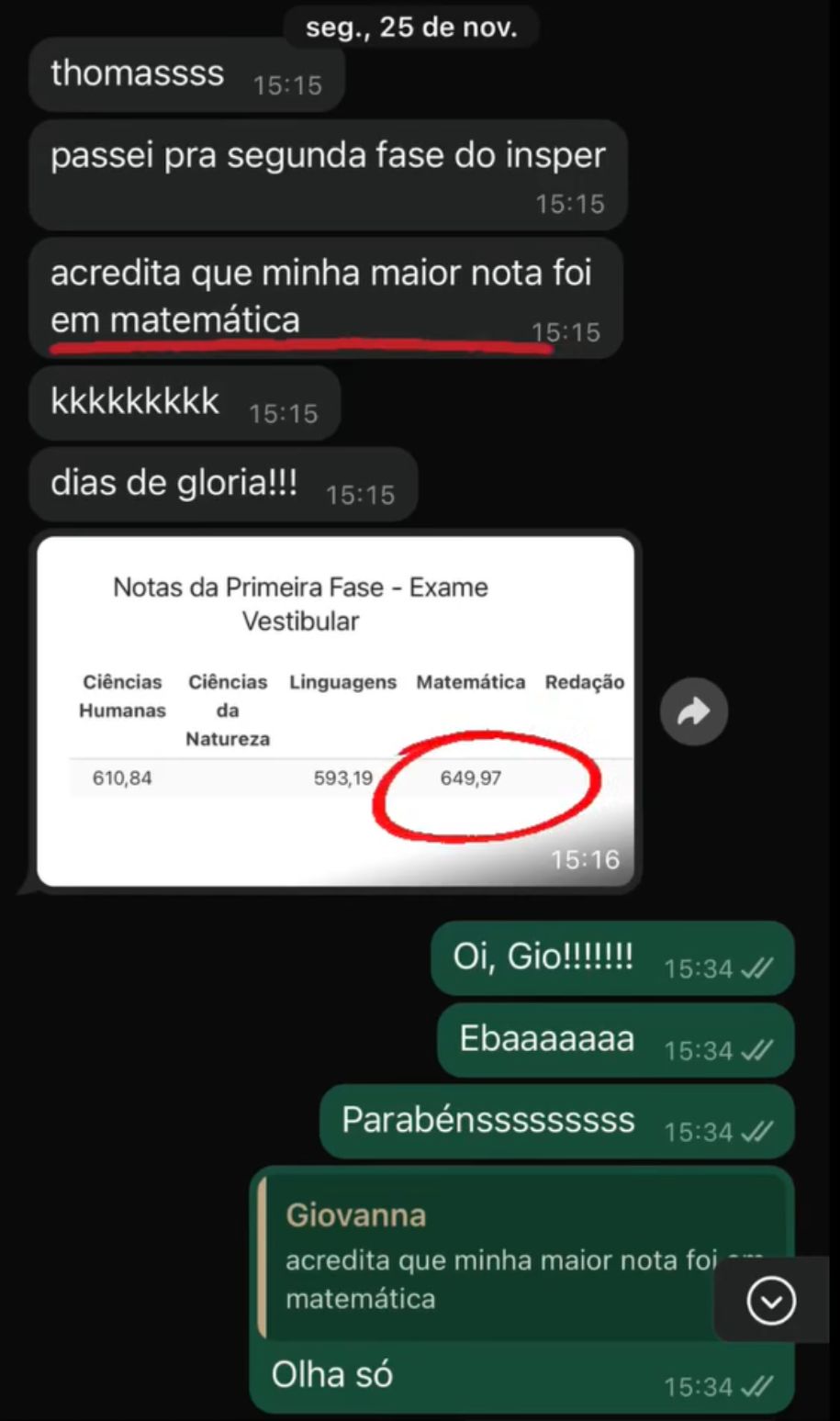The height and width of the screenshot is (1421, 840).
Task: Select the 'seg., 25 de nov.' date header
Action: [412, 27]
